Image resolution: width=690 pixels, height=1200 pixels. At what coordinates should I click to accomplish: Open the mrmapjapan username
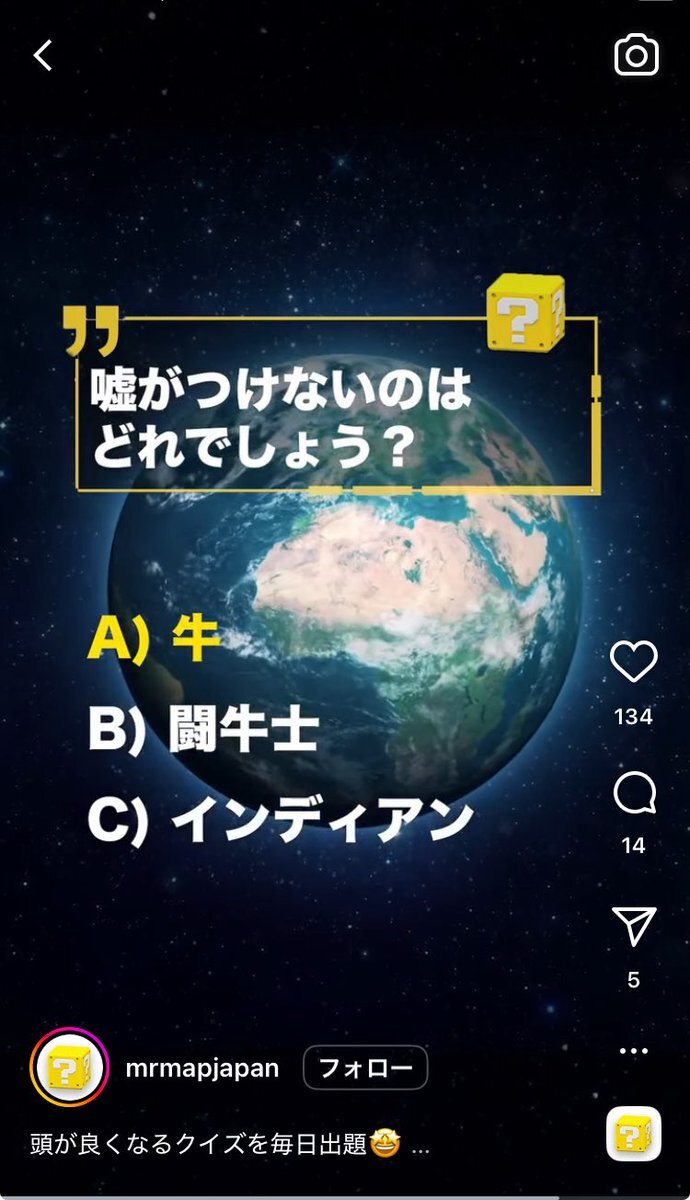click(x=202, y=1068)
